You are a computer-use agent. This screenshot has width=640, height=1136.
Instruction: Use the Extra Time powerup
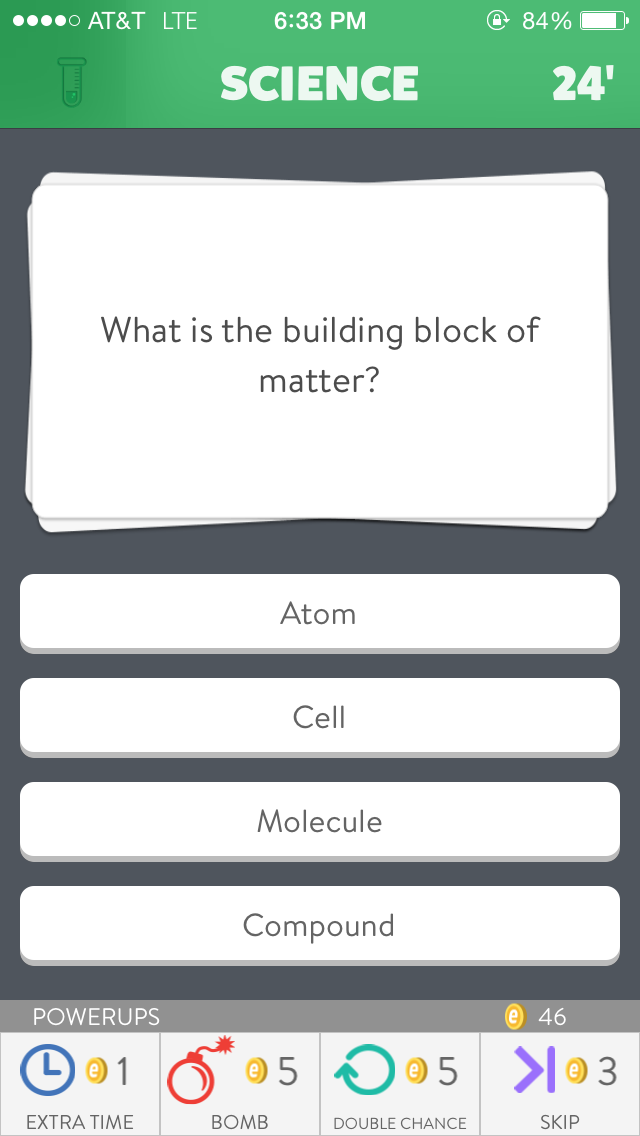click(x=80, y=1084)
